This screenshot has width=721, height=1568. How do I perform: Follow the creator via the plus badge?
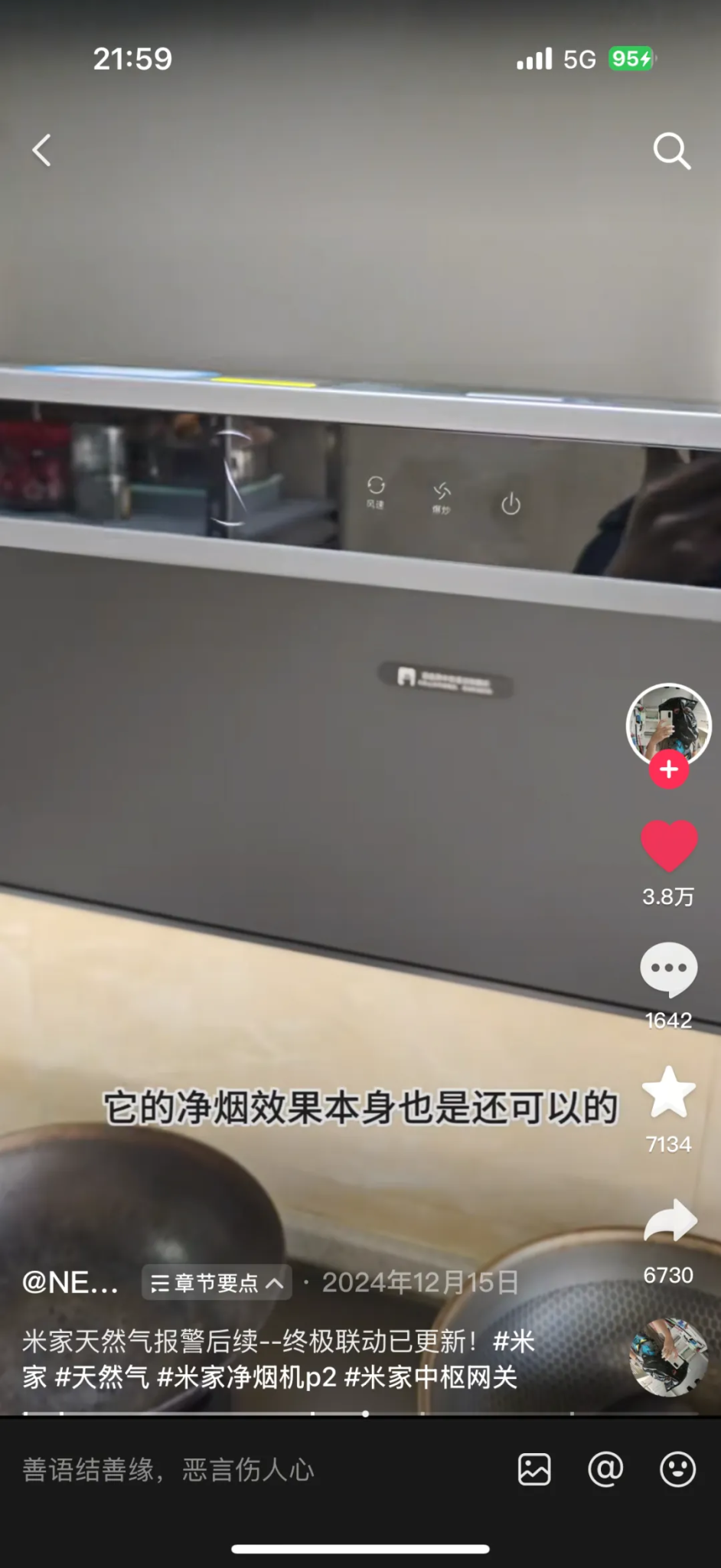(669, 769)
